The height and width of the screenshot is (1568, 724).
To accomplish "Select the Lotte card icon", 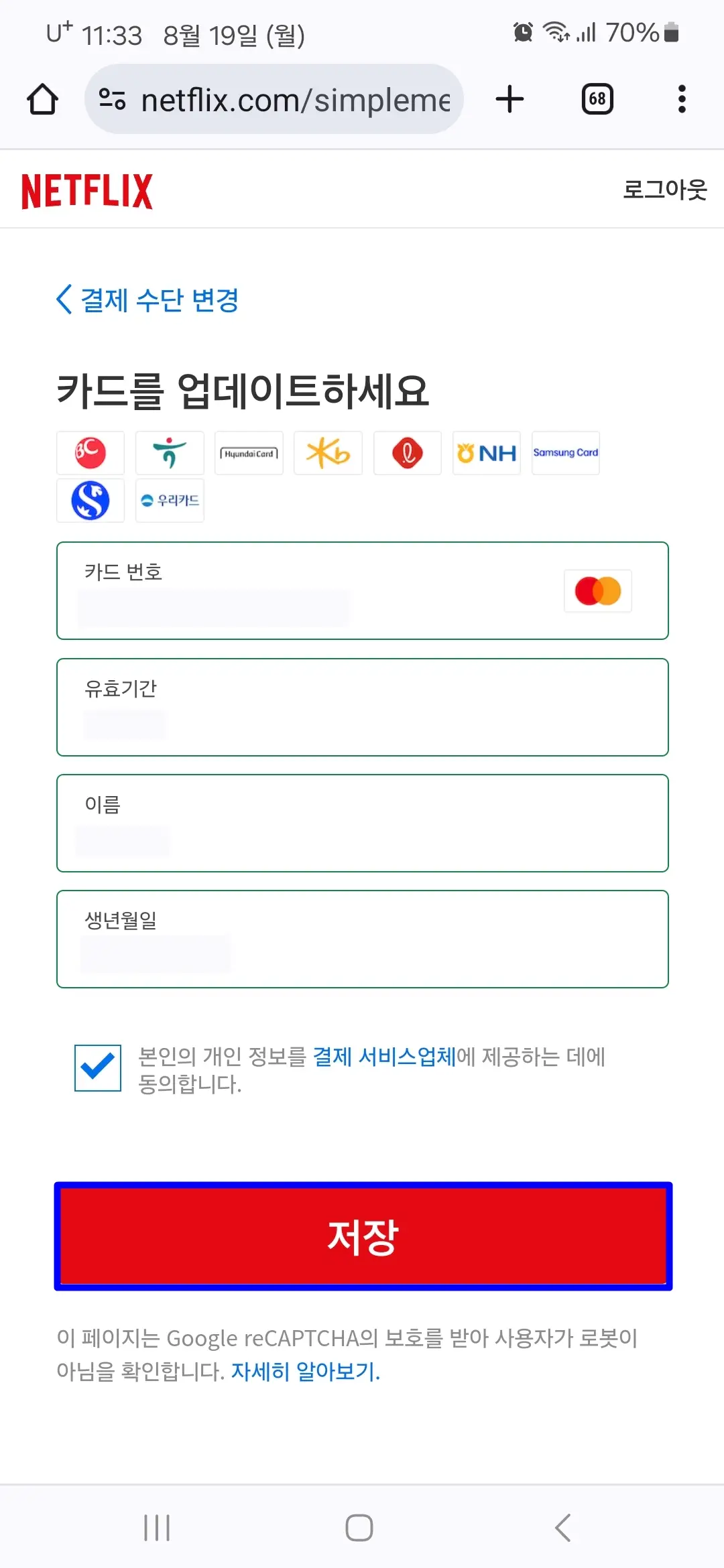I will point(407,452).
